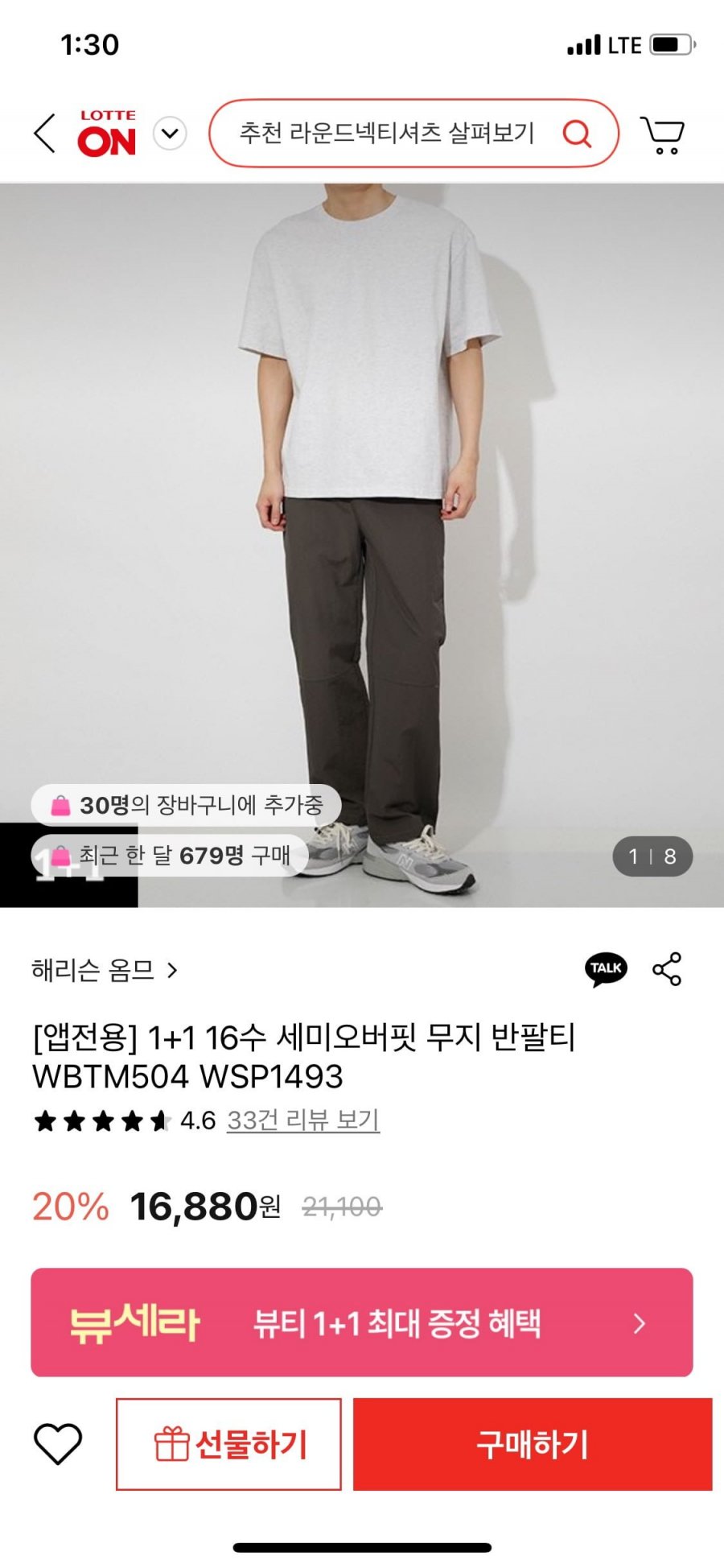Open the LOTTE ON home logo
This screenshot has height=1568, width=724.
pyautogui.click(x=107, y=134)
